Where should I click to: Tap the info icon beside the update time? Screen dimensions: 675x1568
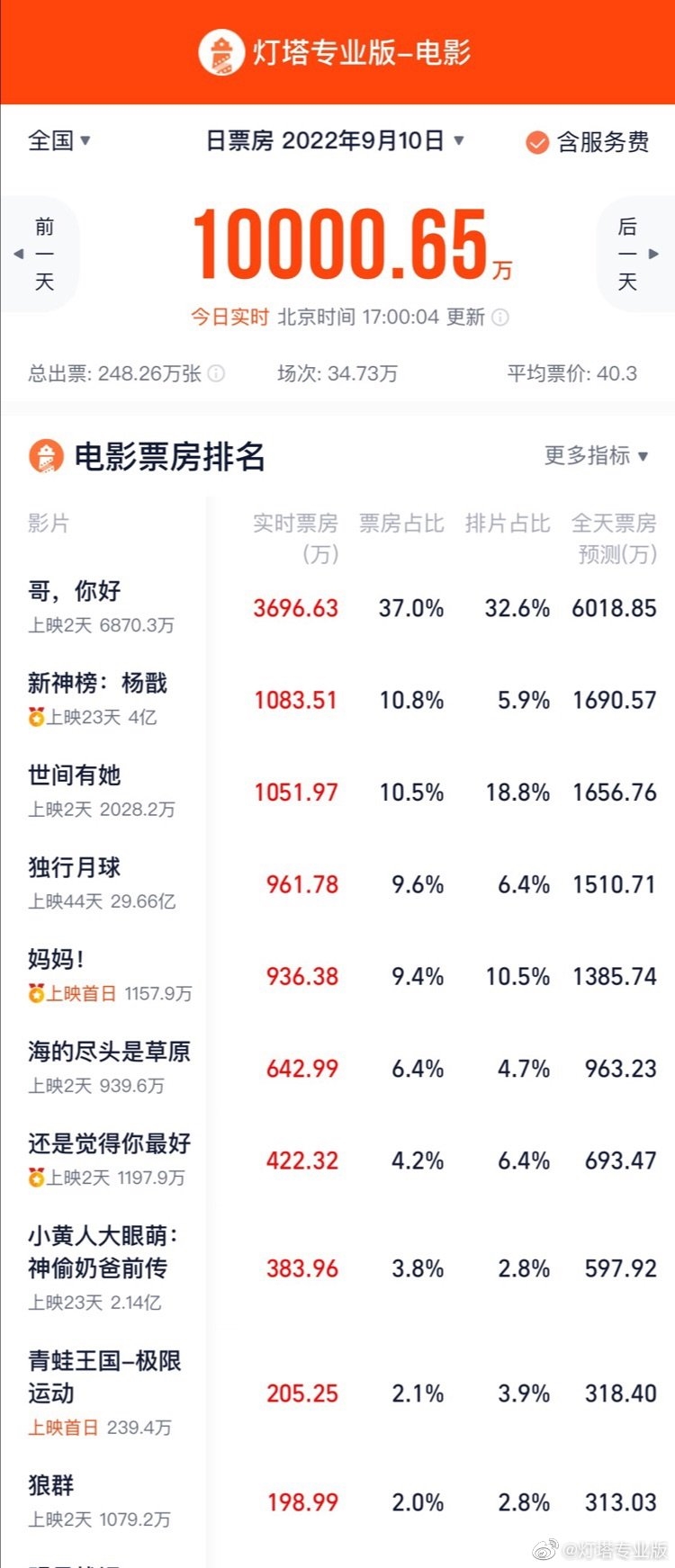point(501,318)
